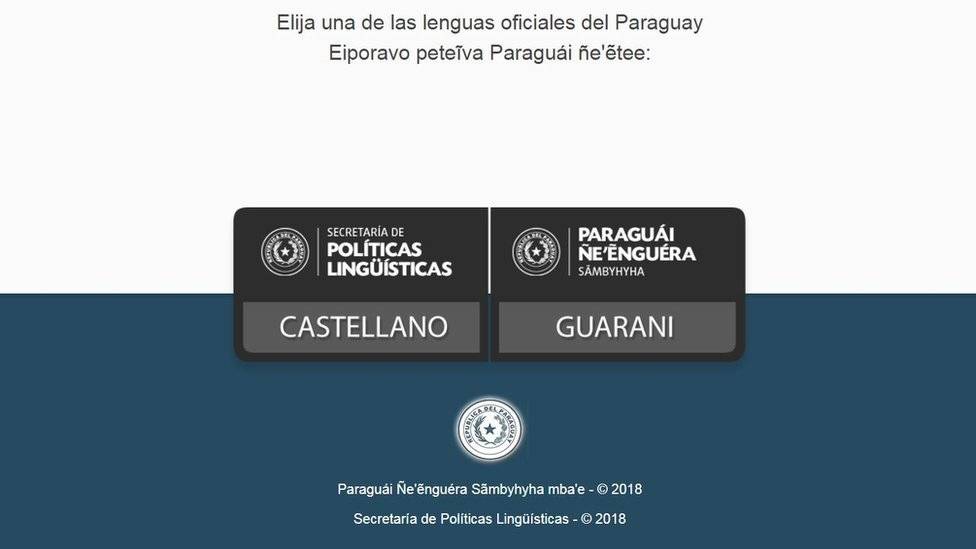Screen dimensions: 976x549
Task: Choose the GUARANI language button
Action: point(616,327)
